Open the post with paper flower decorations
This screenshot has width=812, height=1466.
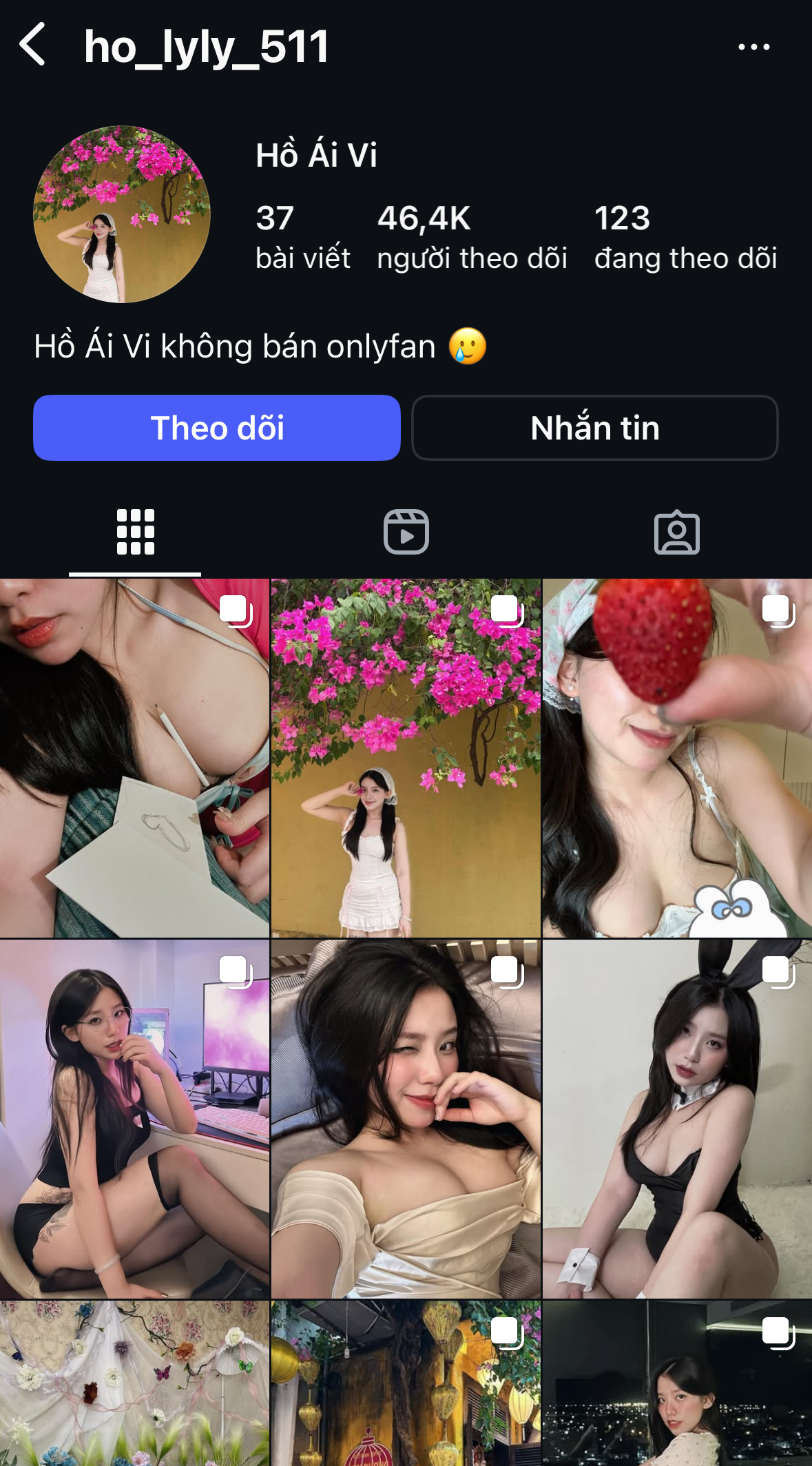coord(134,1383)
